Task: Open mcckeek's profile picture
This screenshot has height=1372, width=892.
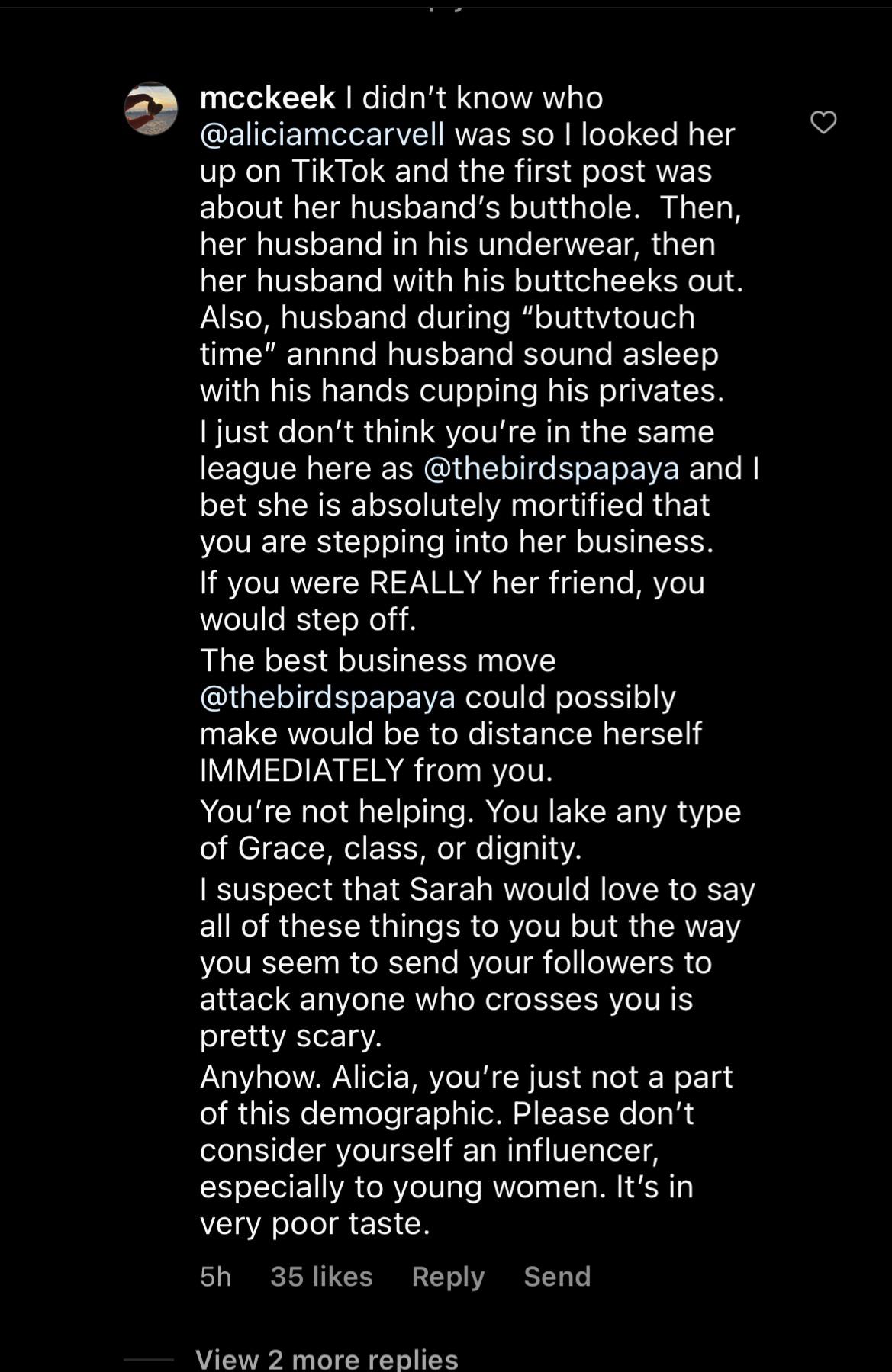Action: click(x=151, y=109)
